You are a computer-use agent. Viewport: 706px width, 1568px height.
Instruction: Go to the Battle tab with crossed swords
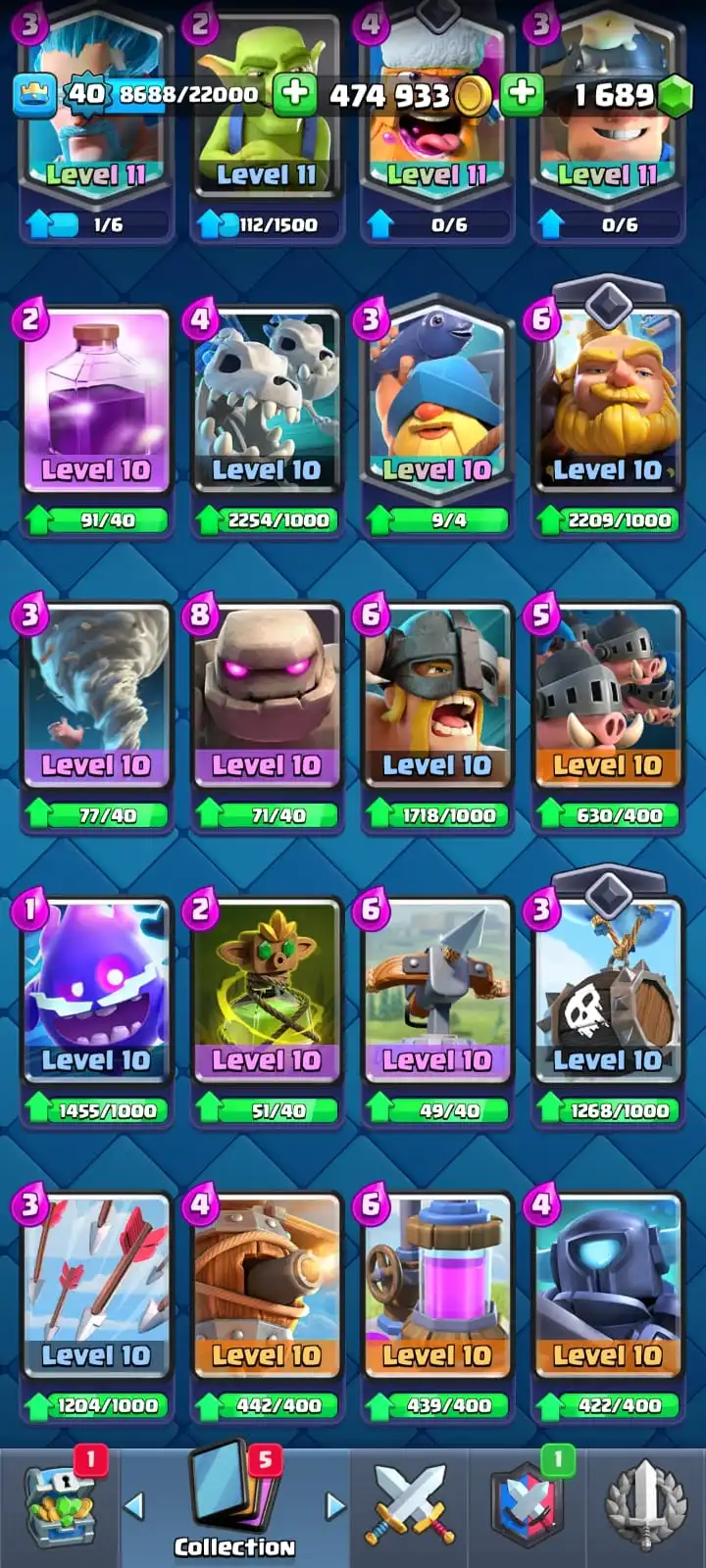410,1507
